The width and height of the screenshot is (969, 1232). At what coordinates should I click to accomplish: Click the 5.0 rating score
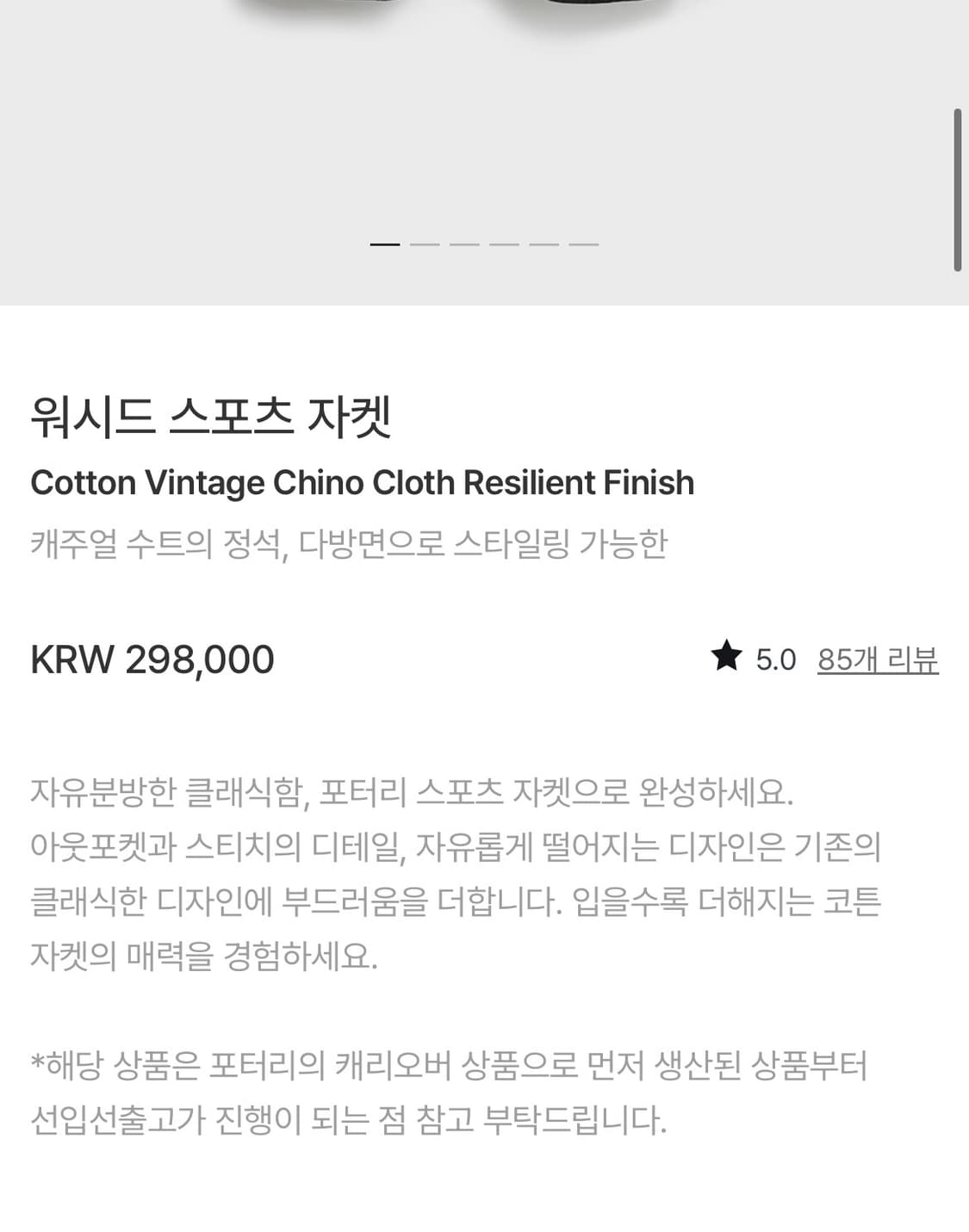point(773,659)
